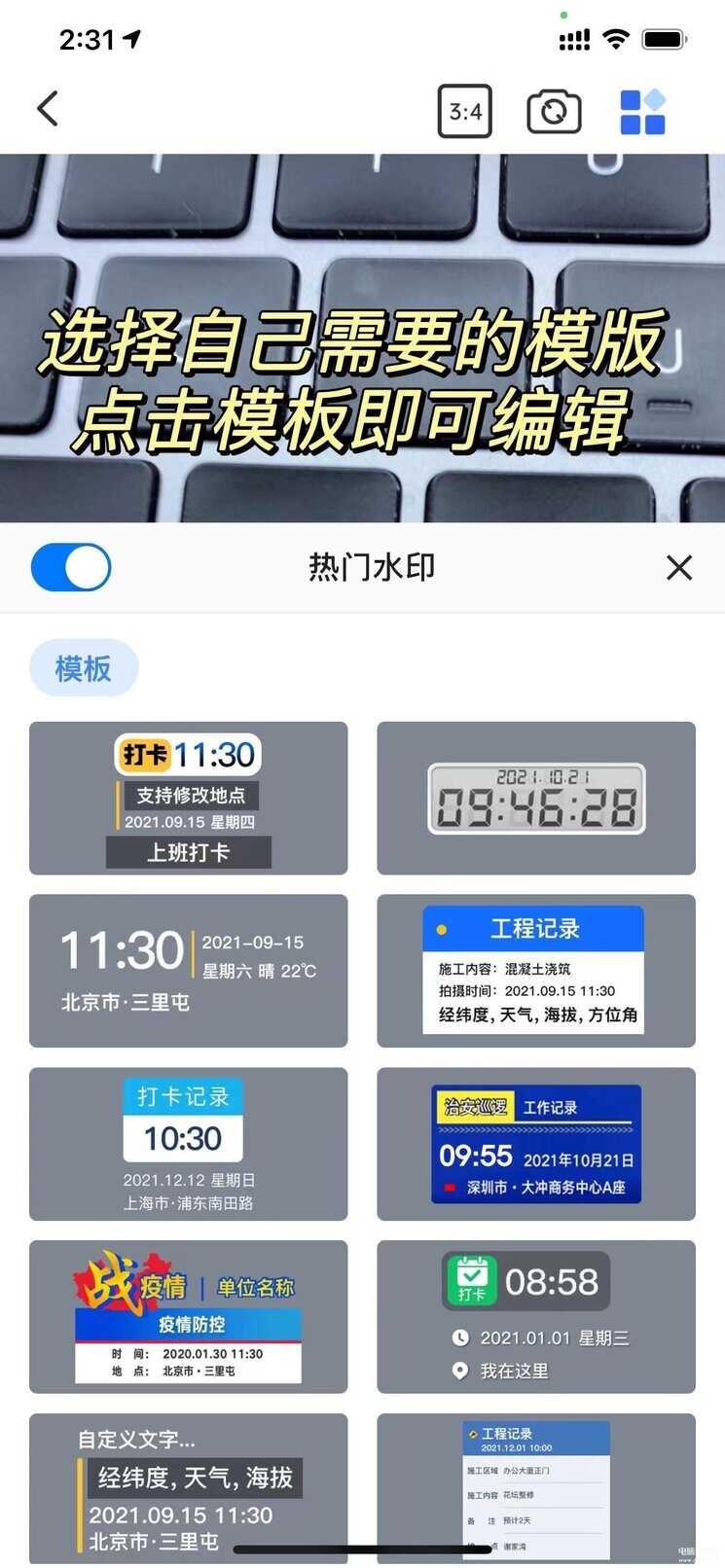
Task: Change the 3:4 aspect ratio
Action: [x=464, y=111]
